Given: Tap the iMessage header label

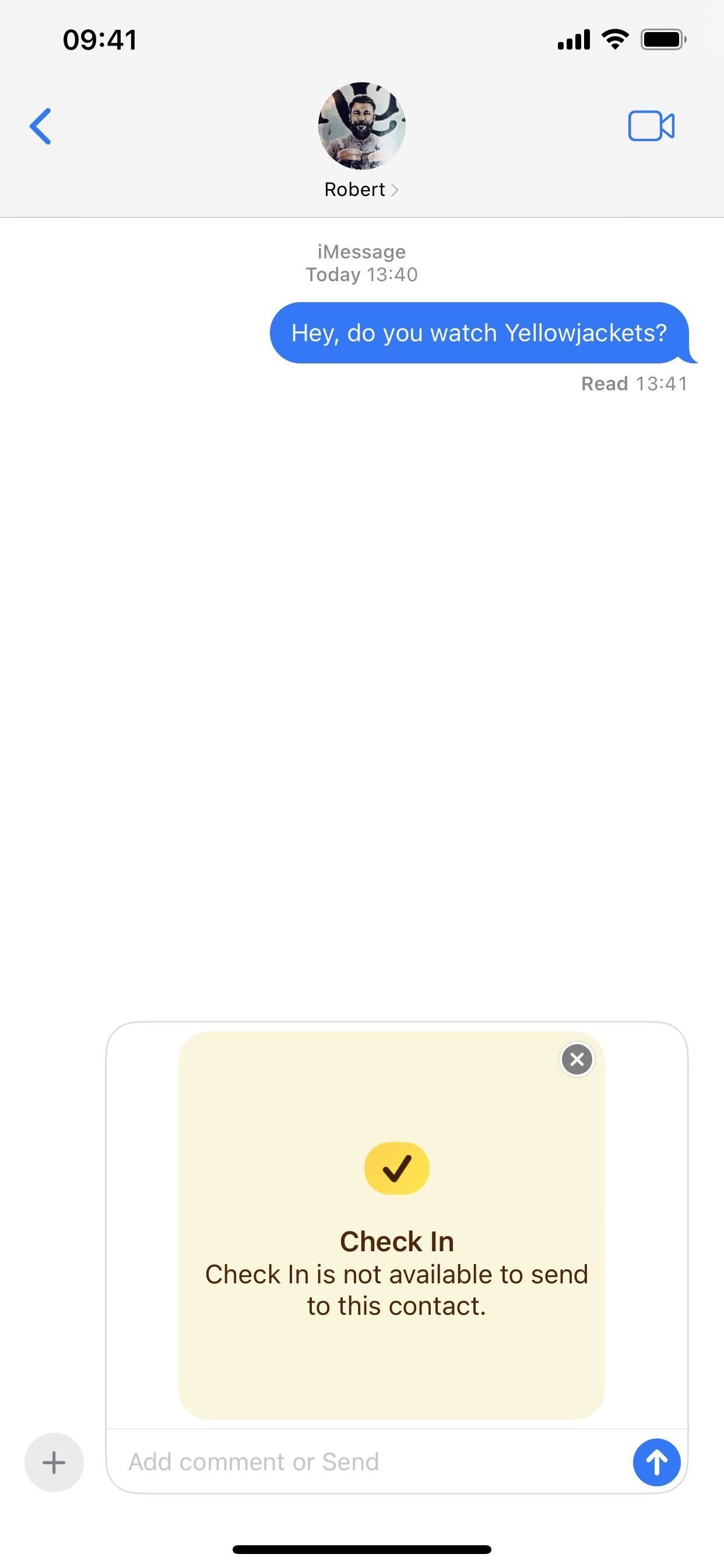Looking at the screenshot, I should coord(361,251).
